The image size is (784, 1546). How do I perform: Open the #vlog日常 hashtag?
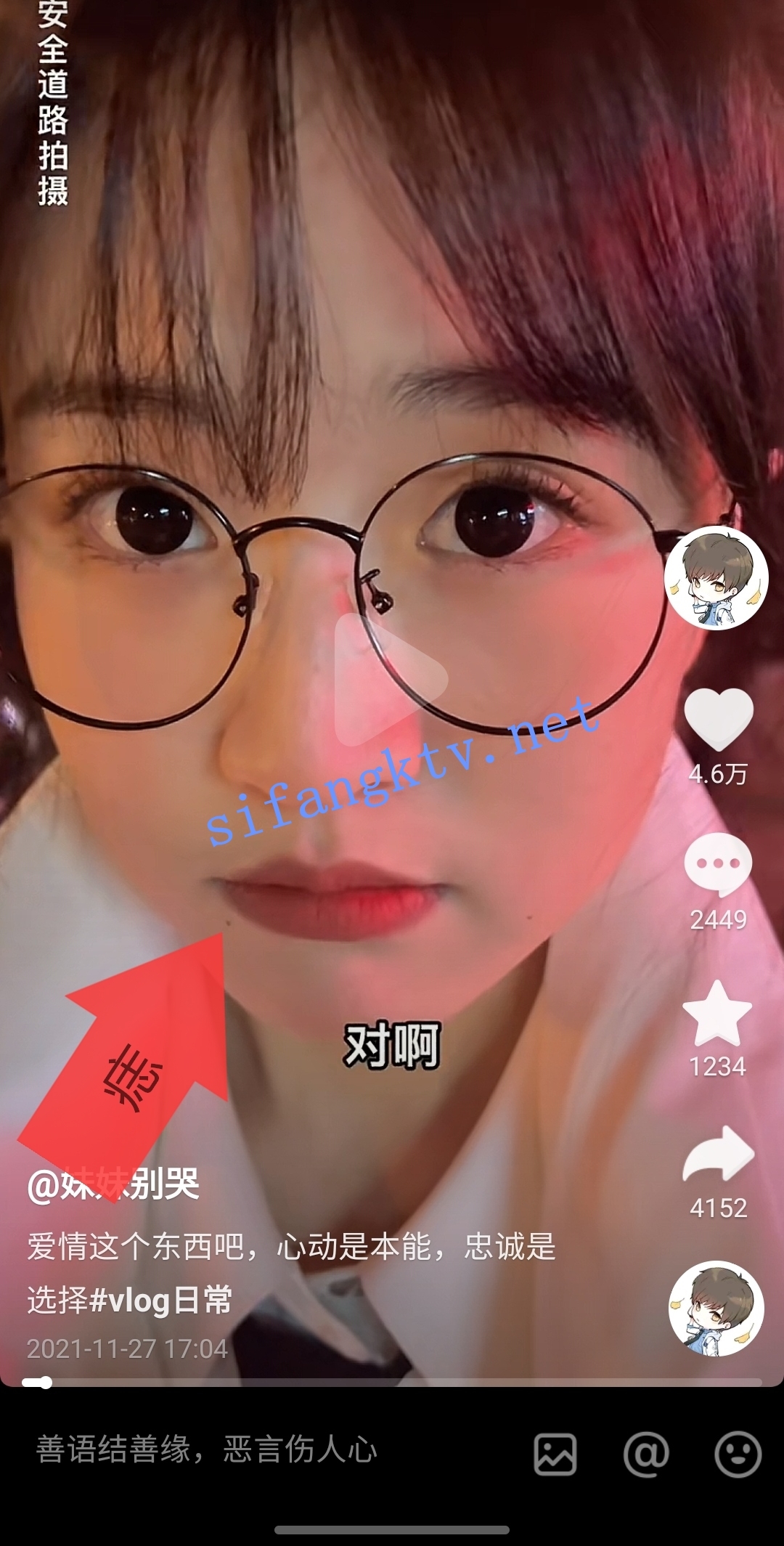point(160,1300)
